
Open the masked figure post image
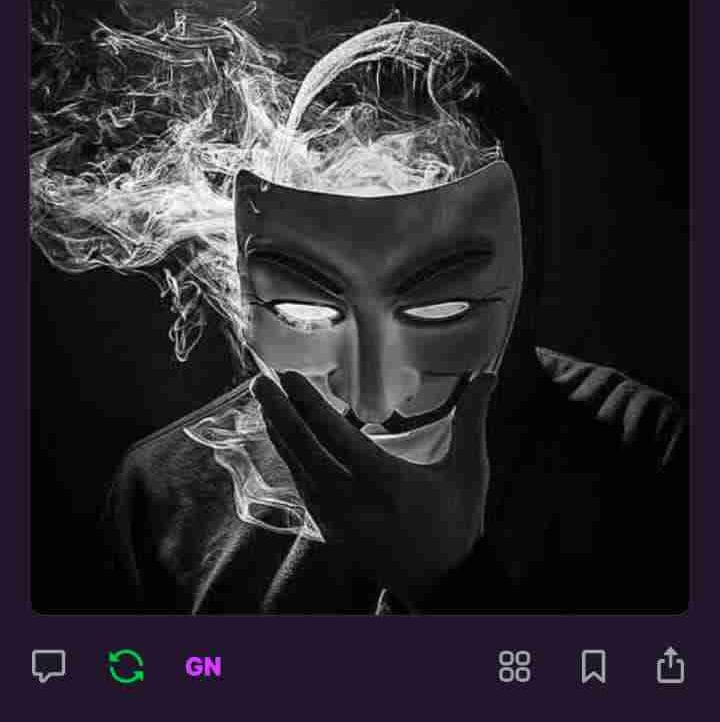pos(360,305)
